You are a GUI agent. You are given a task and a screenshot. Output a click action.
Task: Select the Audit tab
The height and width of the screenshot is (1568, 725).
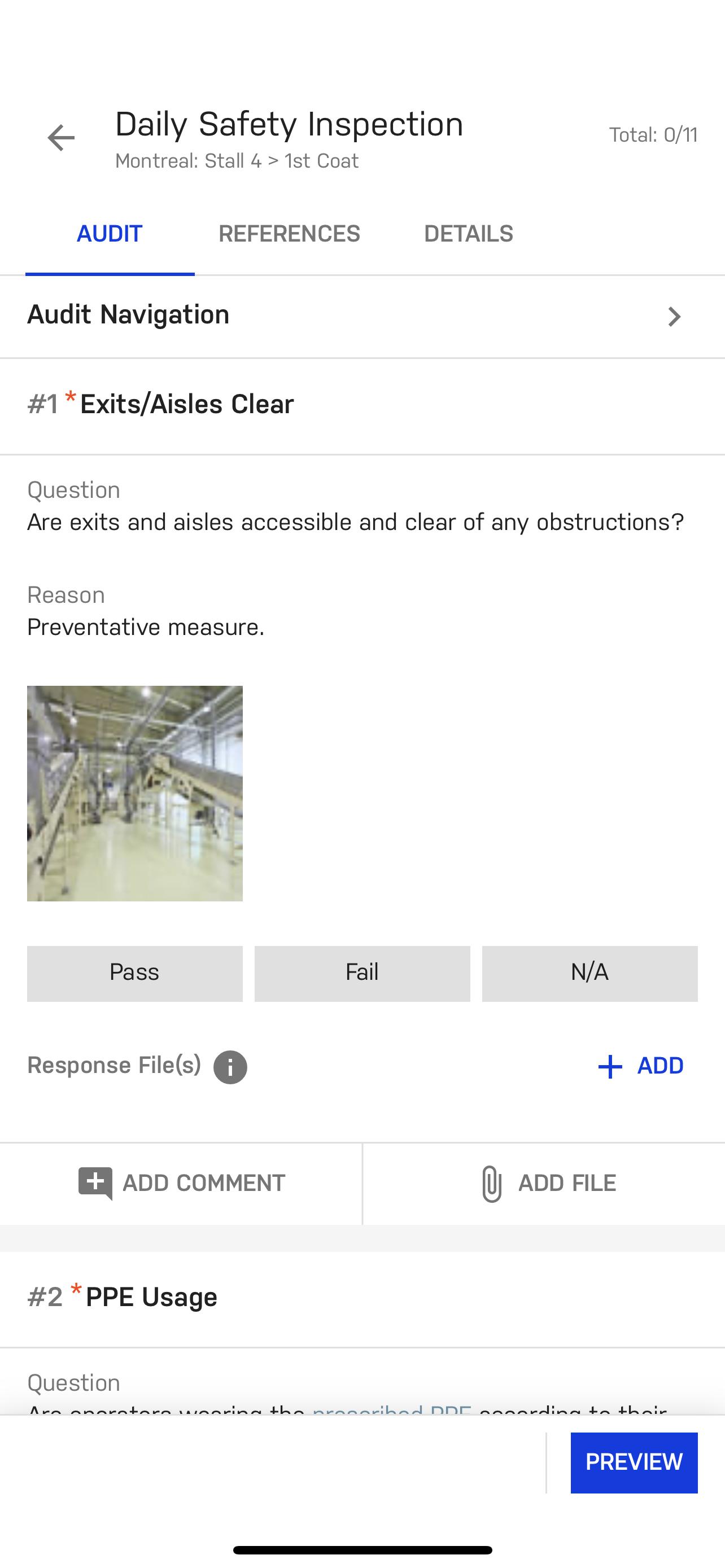click(110, 234)
